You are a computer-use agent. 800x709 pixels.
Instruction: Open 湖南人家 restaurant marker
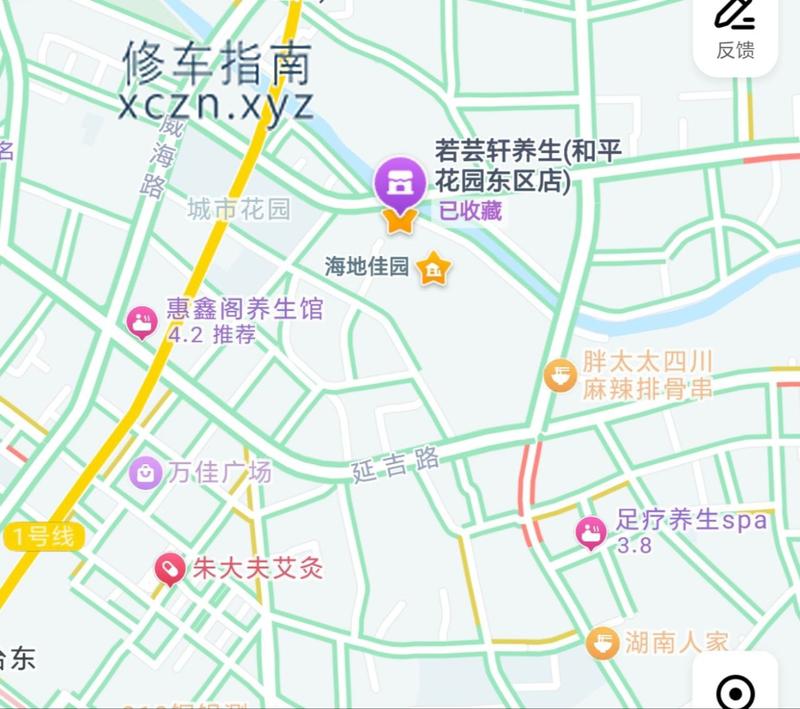602,642
